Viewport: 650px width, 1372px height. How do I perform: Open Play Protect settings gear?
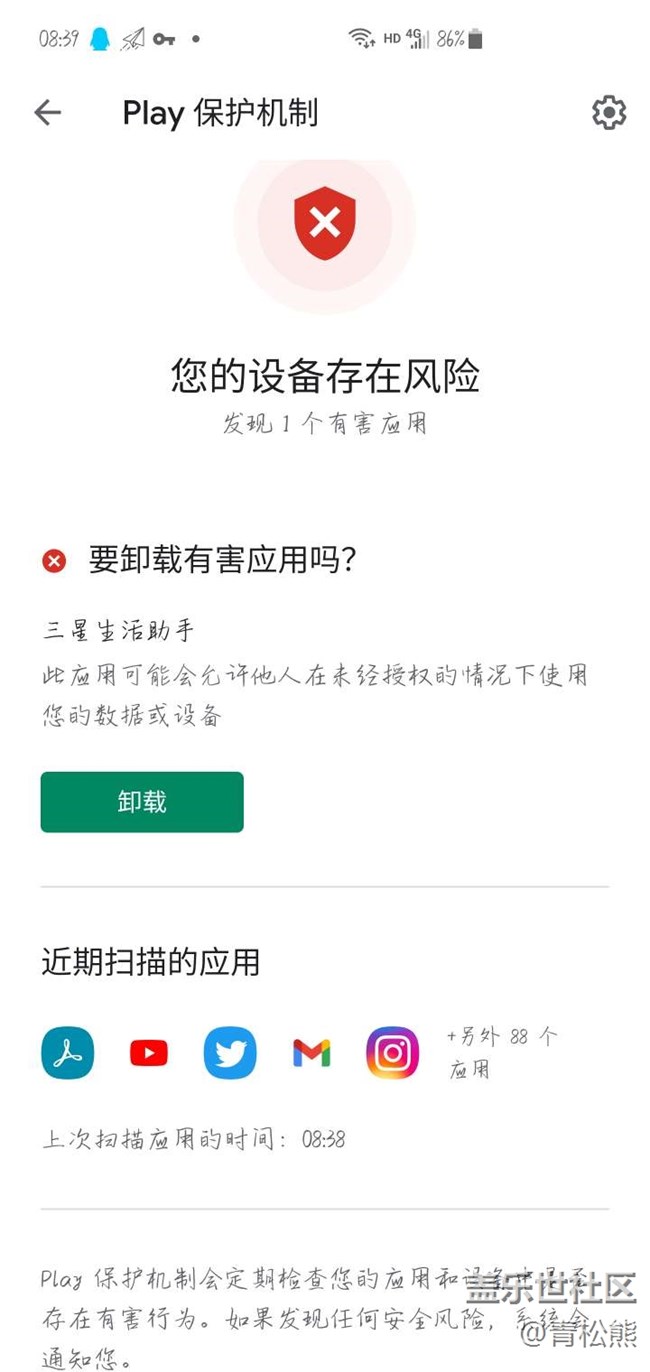pyautogui.click(x=608, y=113)
